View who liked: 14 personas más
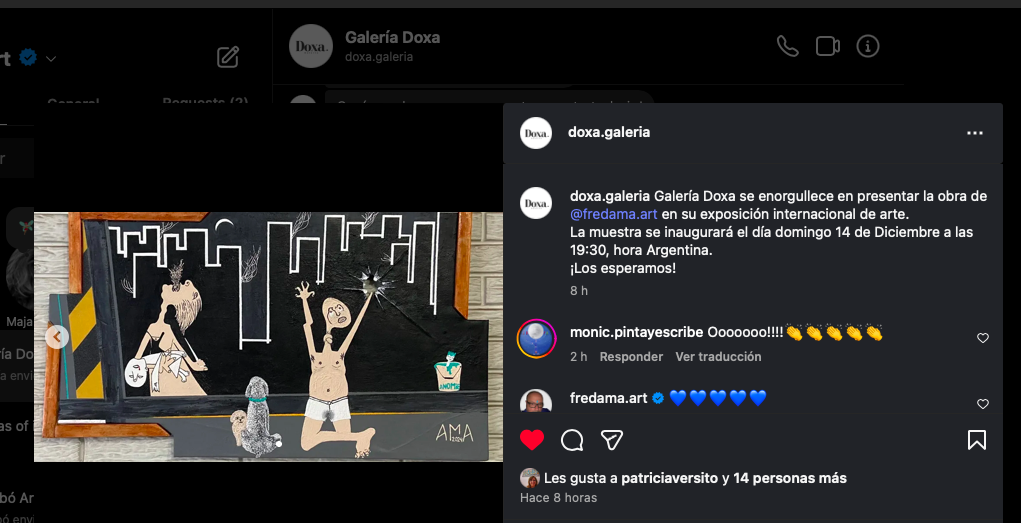Image resolution: width=1021 pixels, height=523 pixels. [x=790, y=478]
